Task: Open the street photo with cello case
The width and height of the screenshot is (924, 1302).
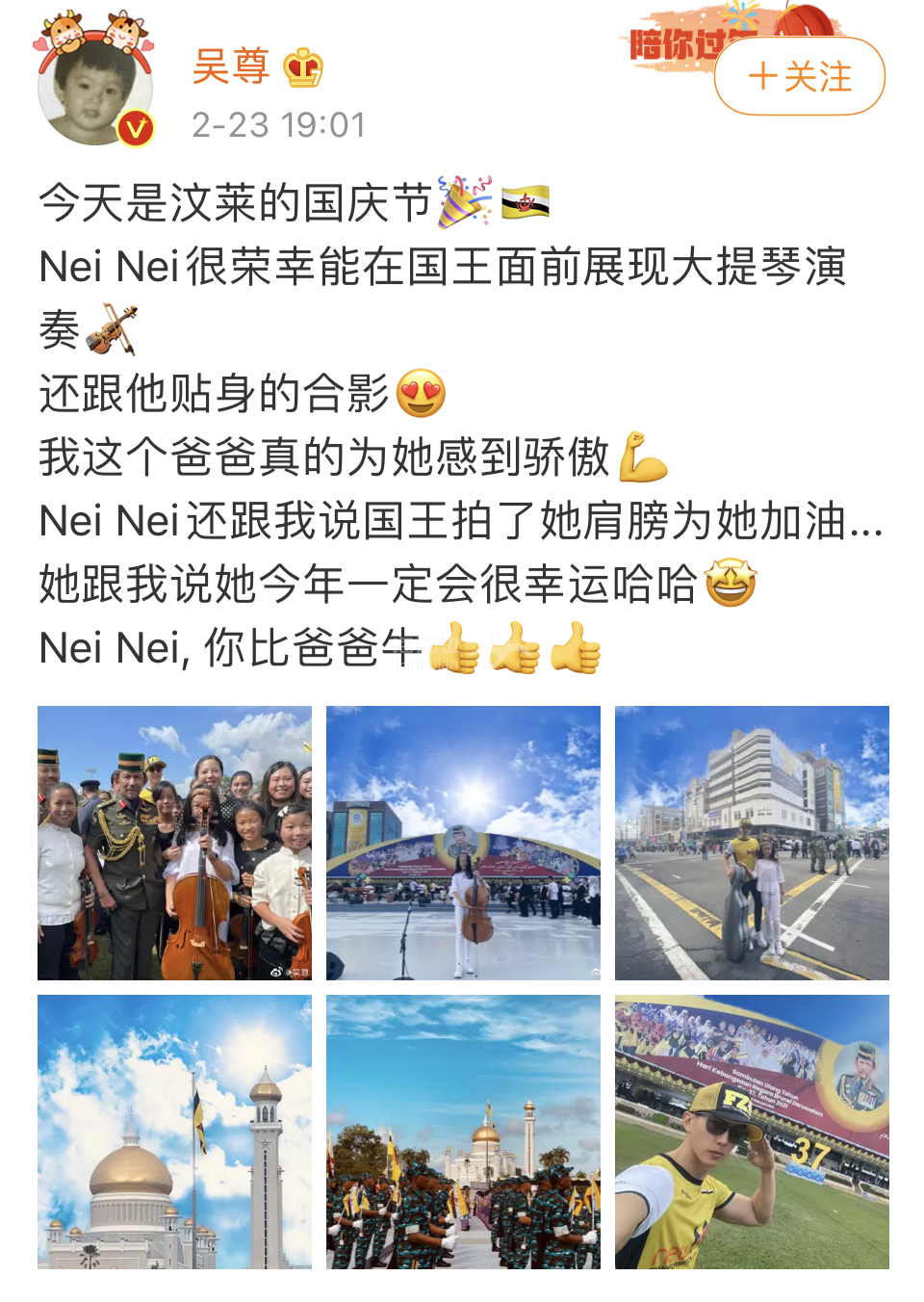Action: (x=752, y=843)
